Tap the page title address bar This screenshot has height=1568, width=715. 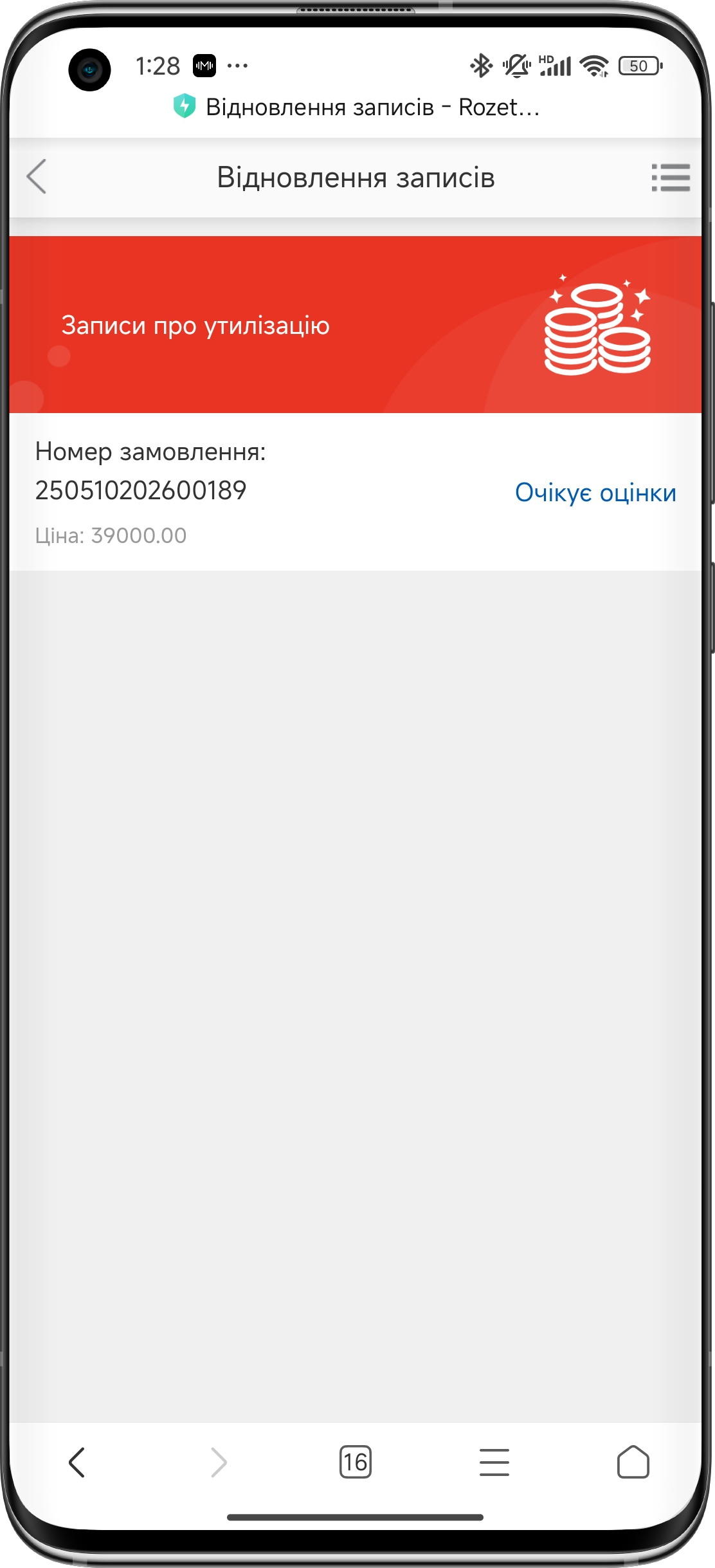(356, 107)
